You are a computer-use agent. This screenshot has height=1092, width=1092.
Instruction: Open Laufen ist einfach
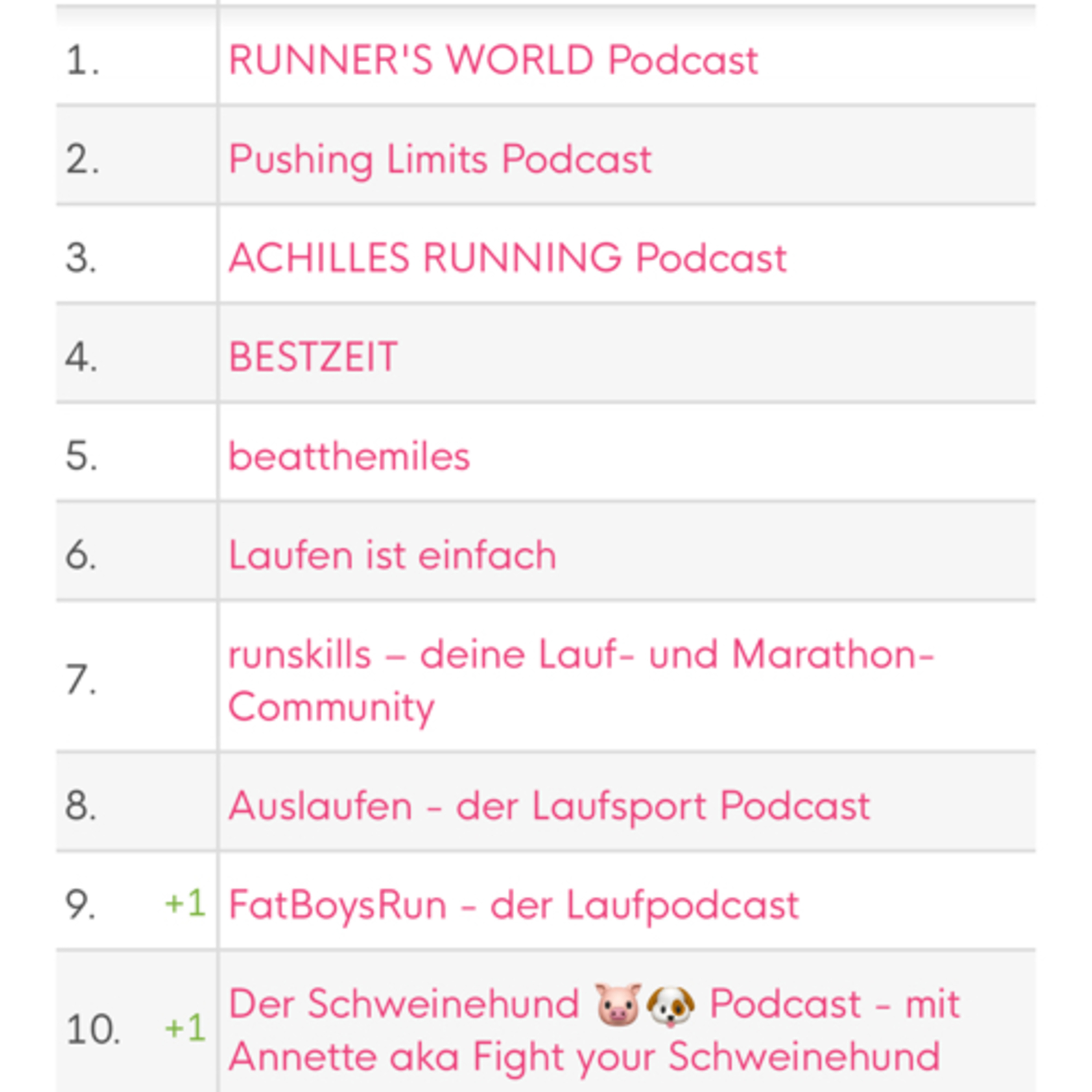(x=392, y=555)
